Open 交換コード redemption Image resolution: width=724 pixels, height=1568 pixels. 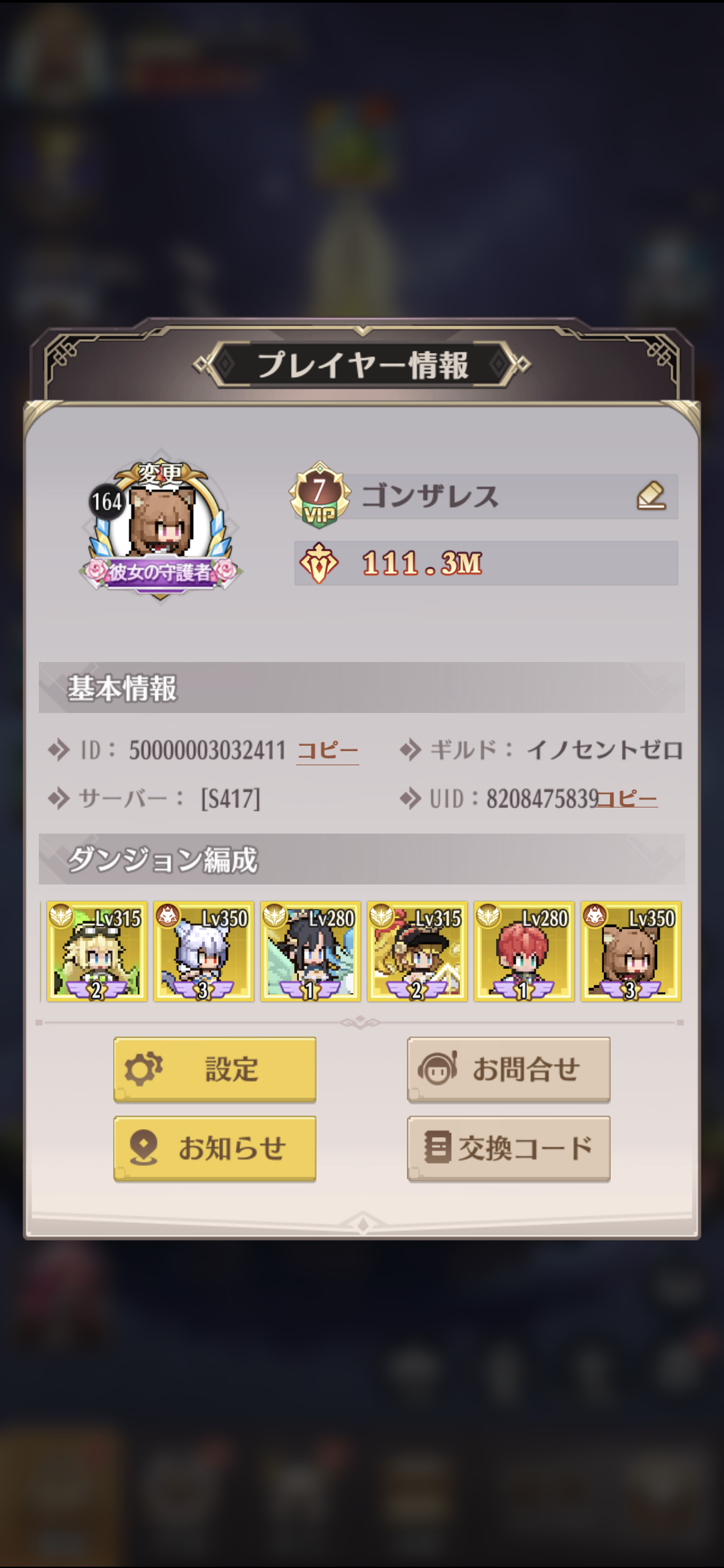point(509,1148)
